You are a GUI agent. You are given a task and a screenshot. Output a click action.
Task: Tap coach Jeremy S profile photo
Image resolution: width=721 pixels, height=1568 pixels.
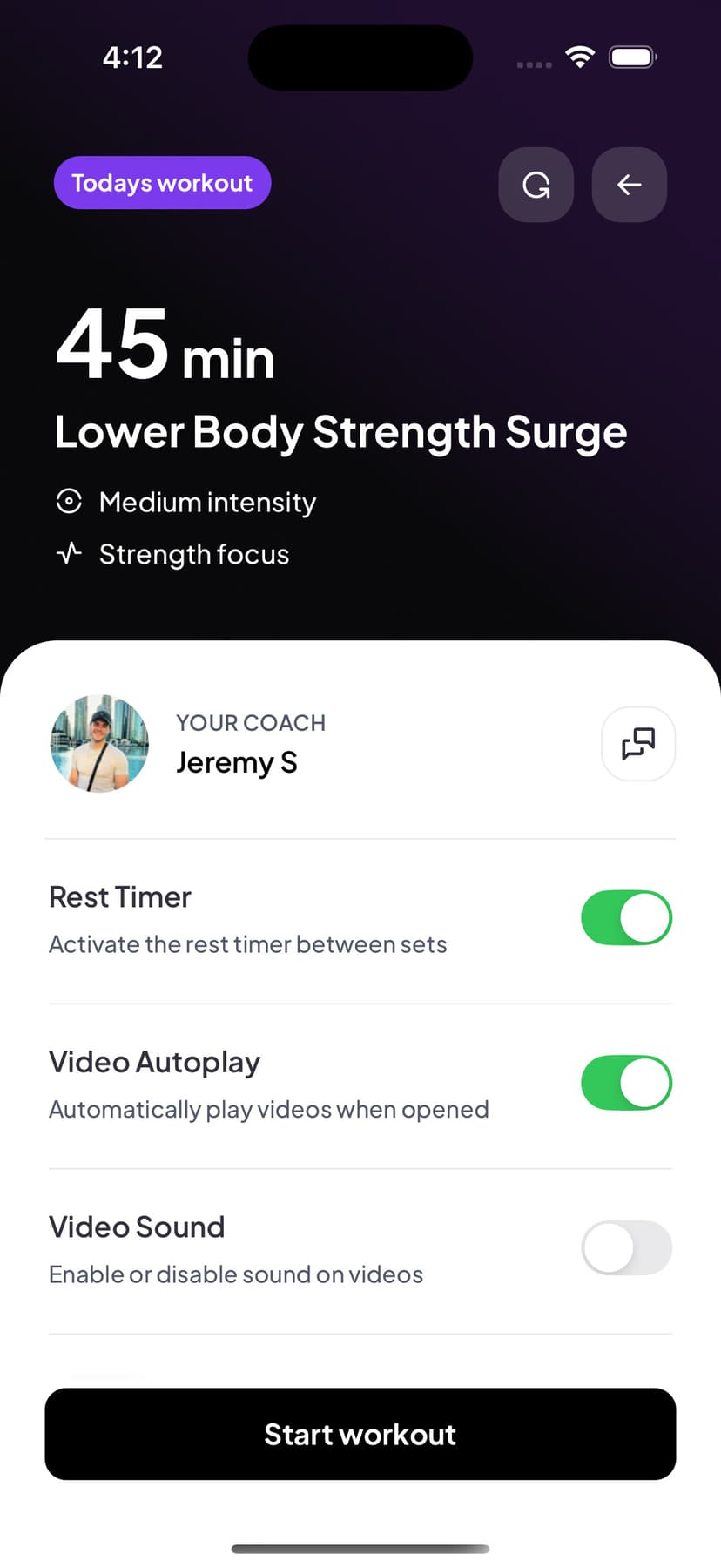[99, 744]
